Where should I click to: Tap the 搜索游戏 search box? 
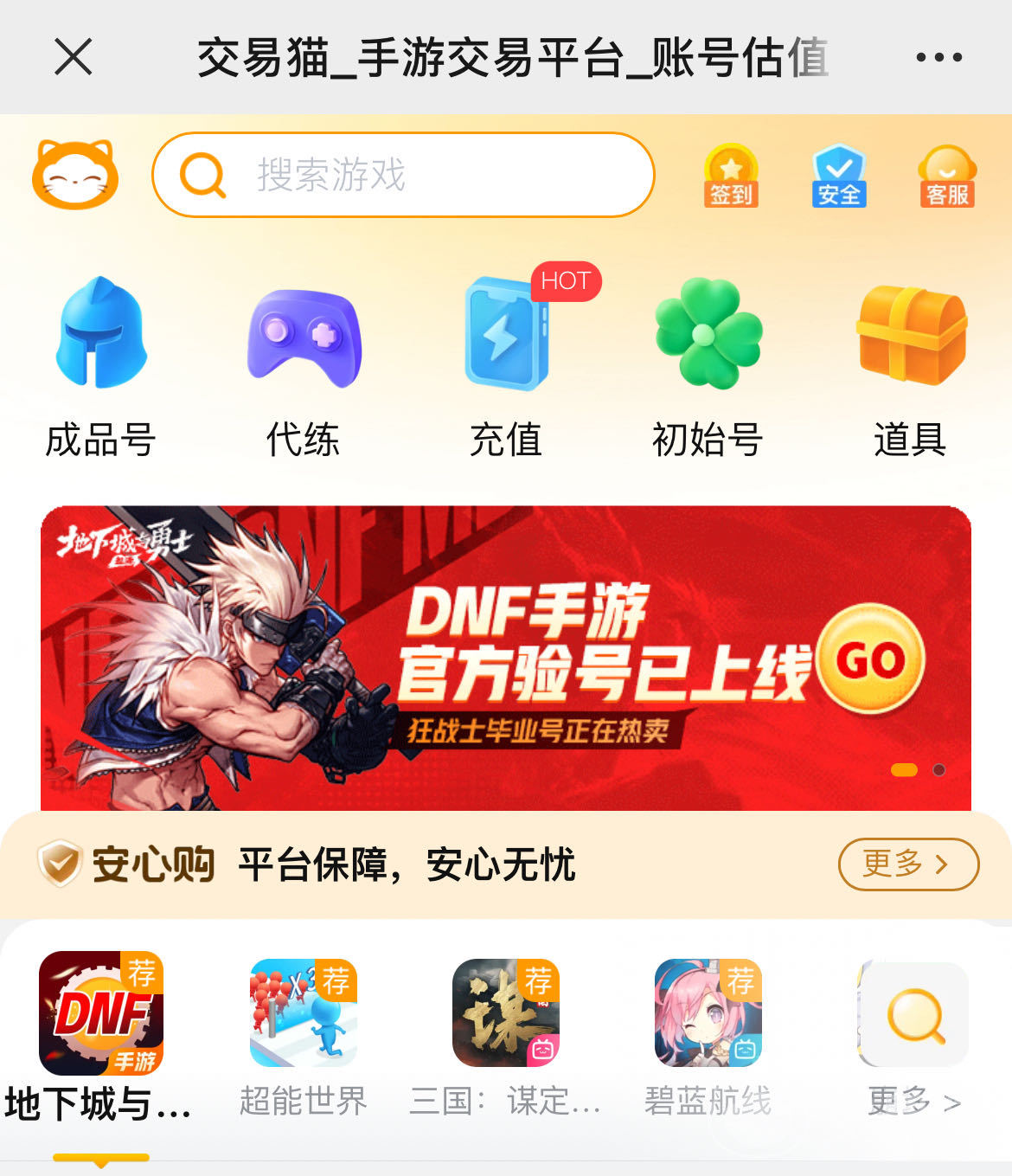(403, 175)
